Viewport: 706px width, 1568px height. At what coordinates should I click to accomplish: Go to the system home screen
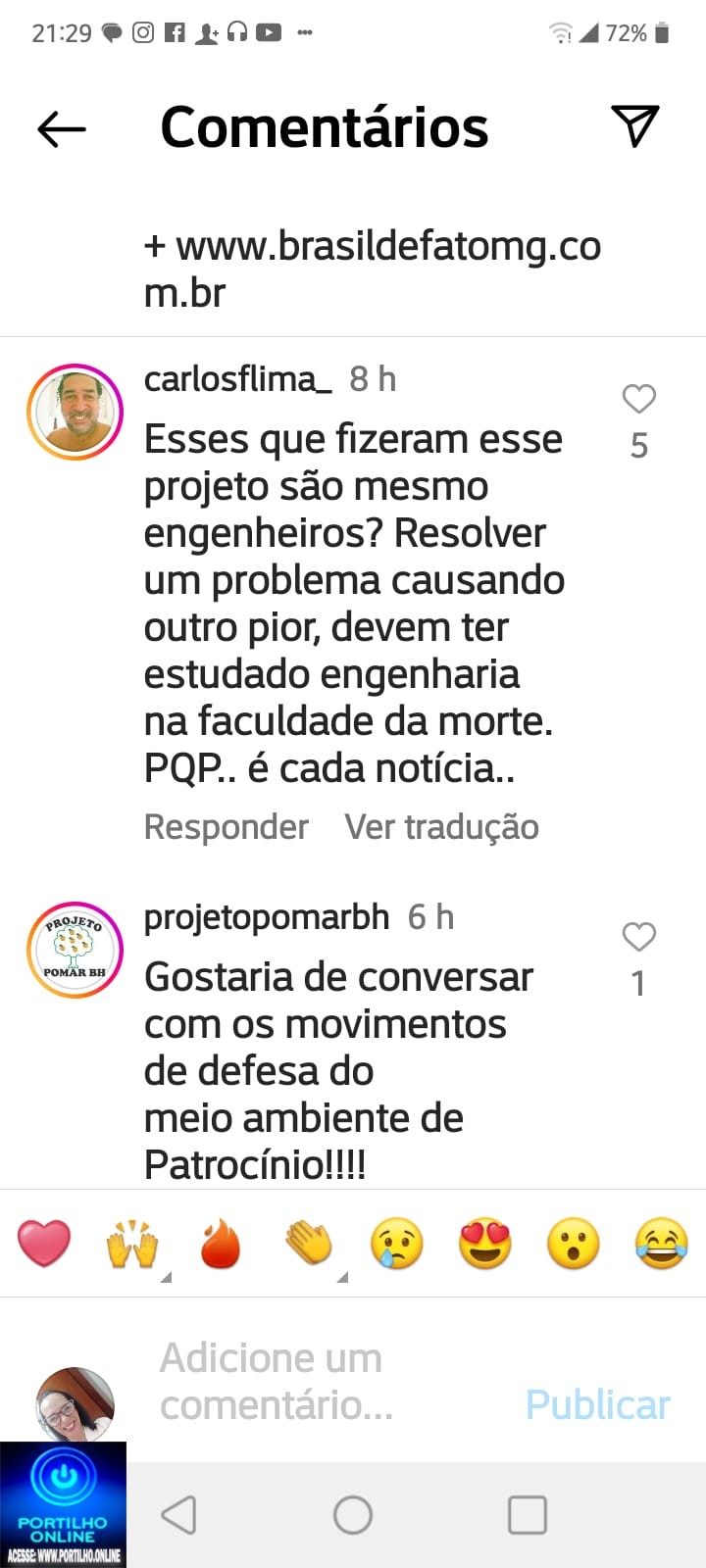click(353, 1515)
